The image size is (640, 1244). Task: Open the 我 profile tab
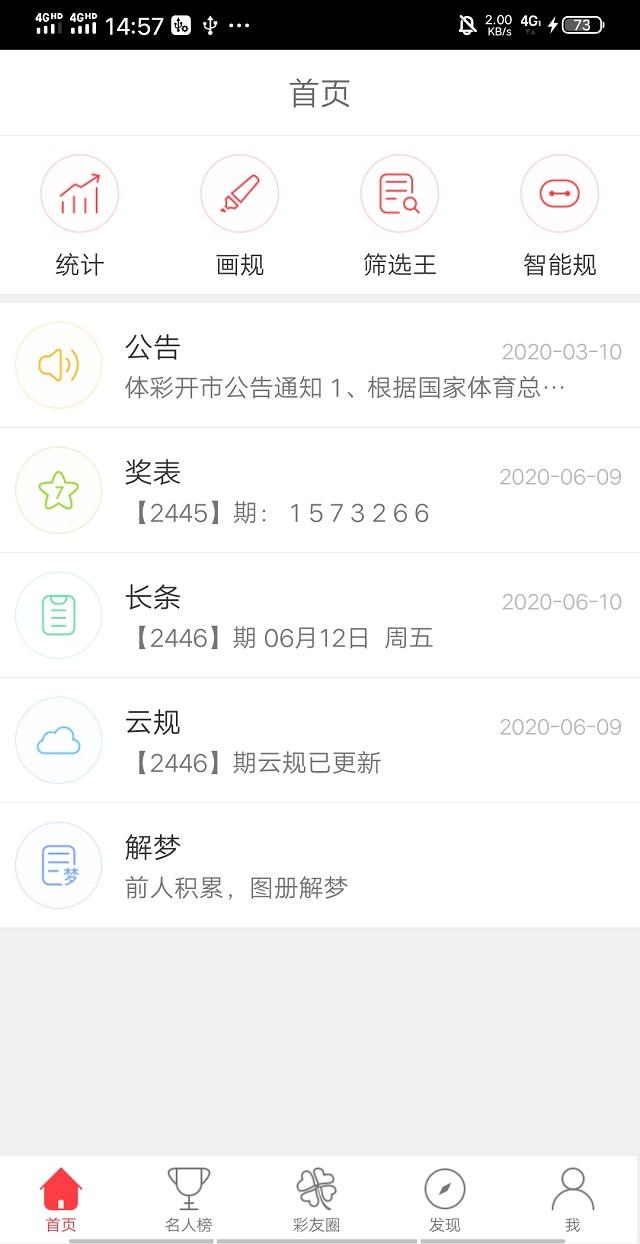pyautogui.click(x=572, y=1200)
